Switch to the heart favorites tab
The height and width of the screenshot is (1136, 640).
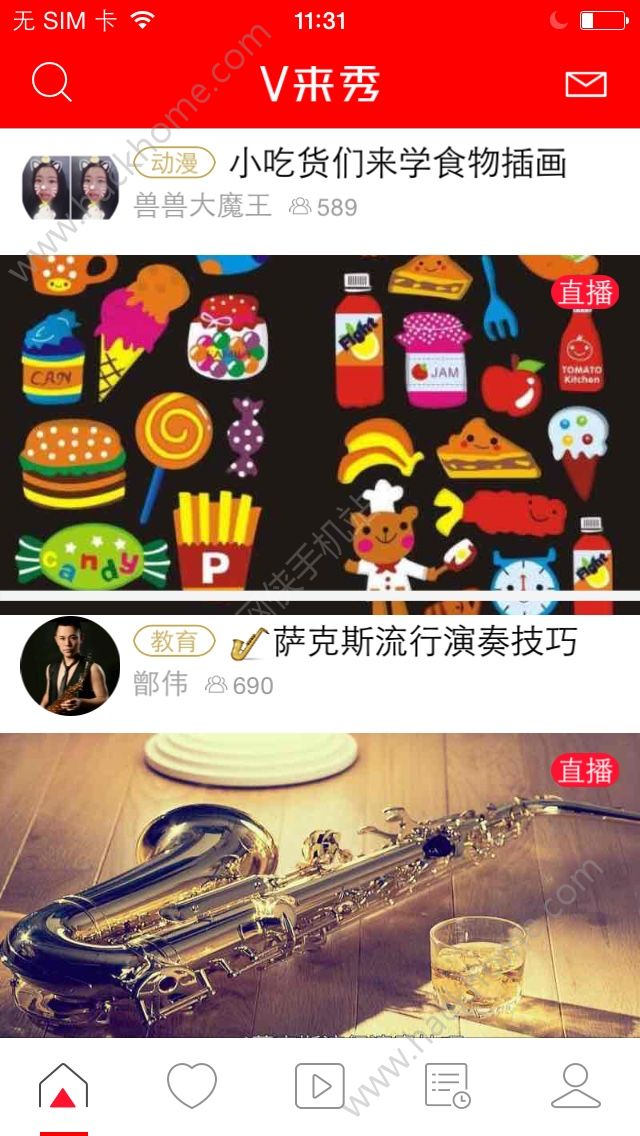(192, 1086)
